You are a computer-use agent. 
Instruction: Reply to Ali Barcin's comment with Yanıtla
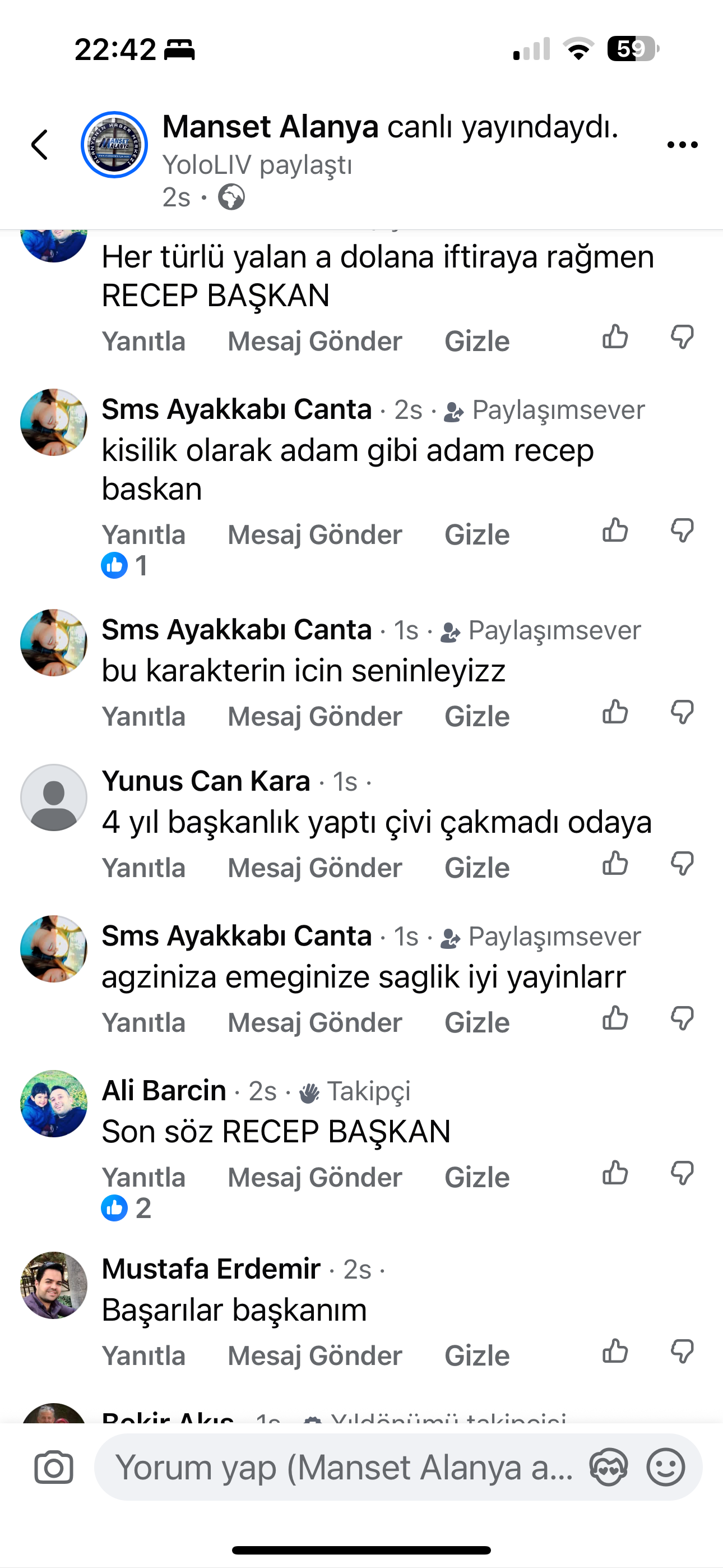[x=143, y=1177]
